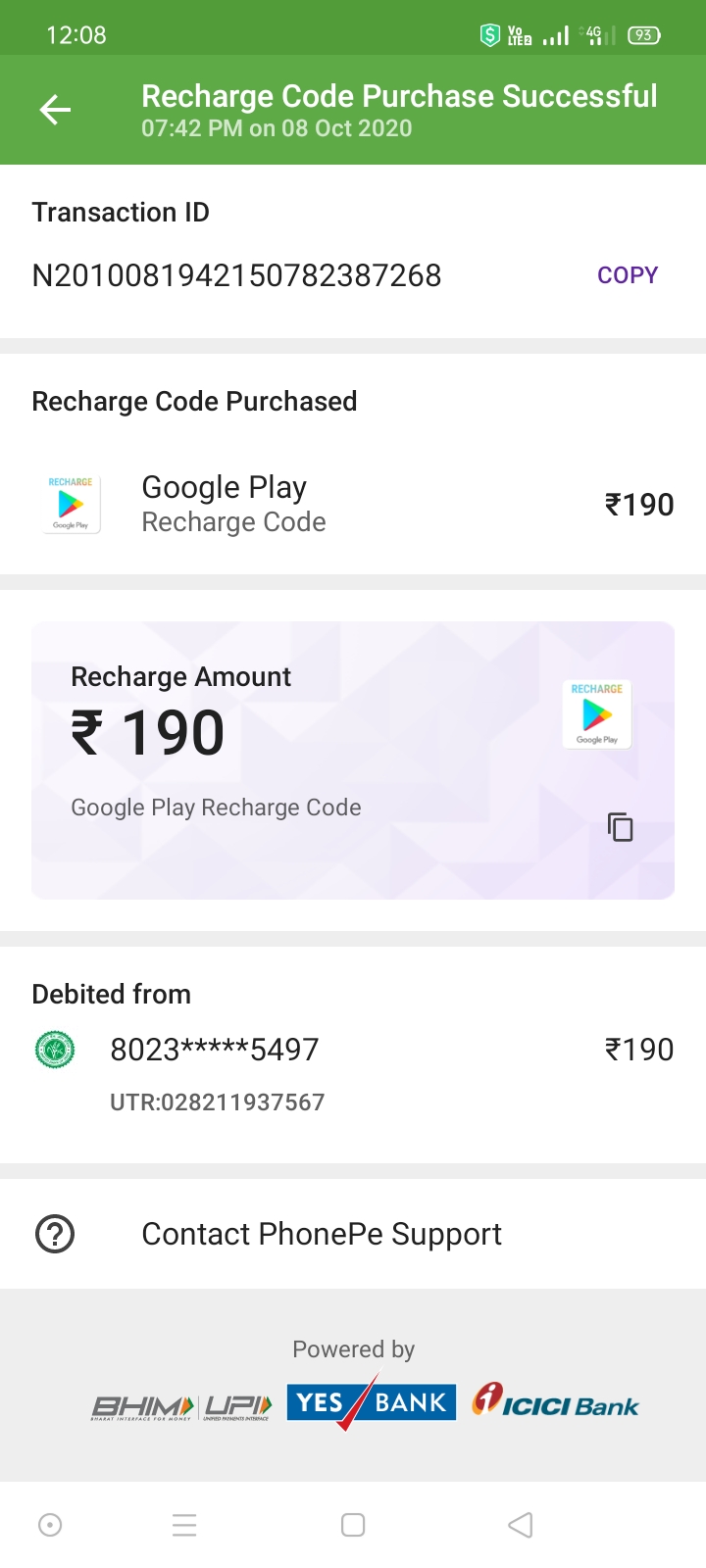The image size is (706, 1568).
Task: Open the Google Play Recharge Code item
Action: click(233, 504)
